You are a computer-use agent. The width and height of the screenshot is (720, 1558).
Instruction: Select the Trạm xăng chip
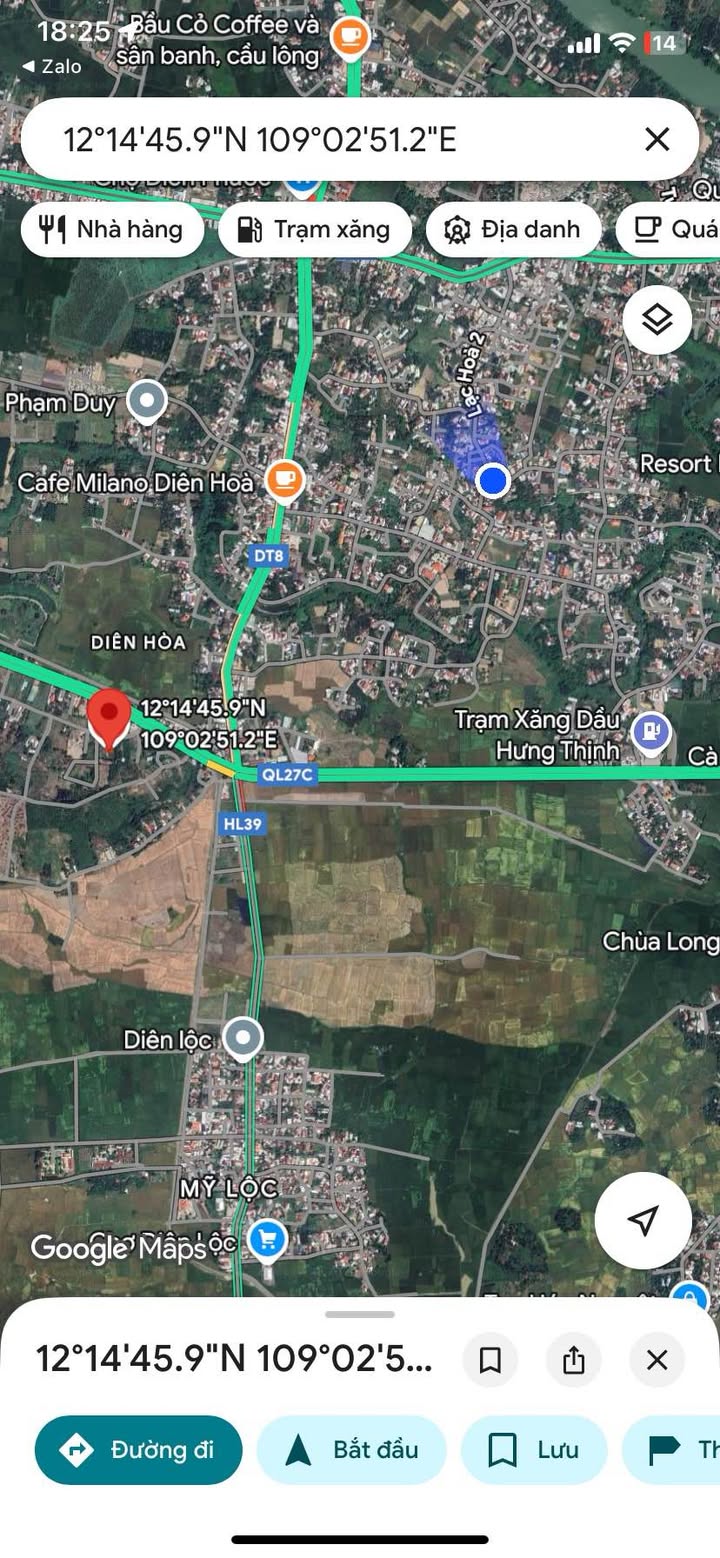(315, 230)
